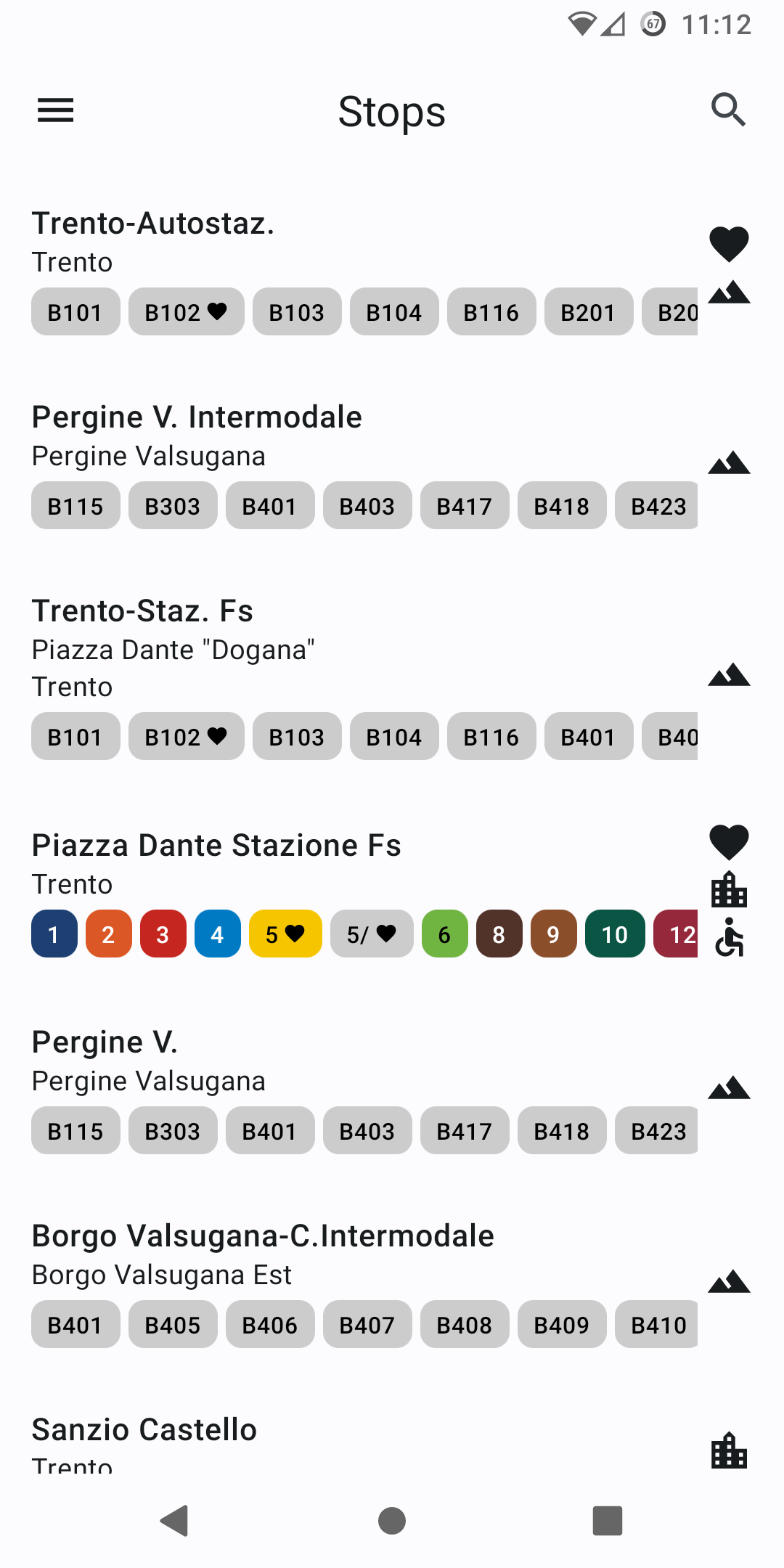Select the B104 chip under Trento-Autostaz.
784x1568 pixels.
coord(393,312)
